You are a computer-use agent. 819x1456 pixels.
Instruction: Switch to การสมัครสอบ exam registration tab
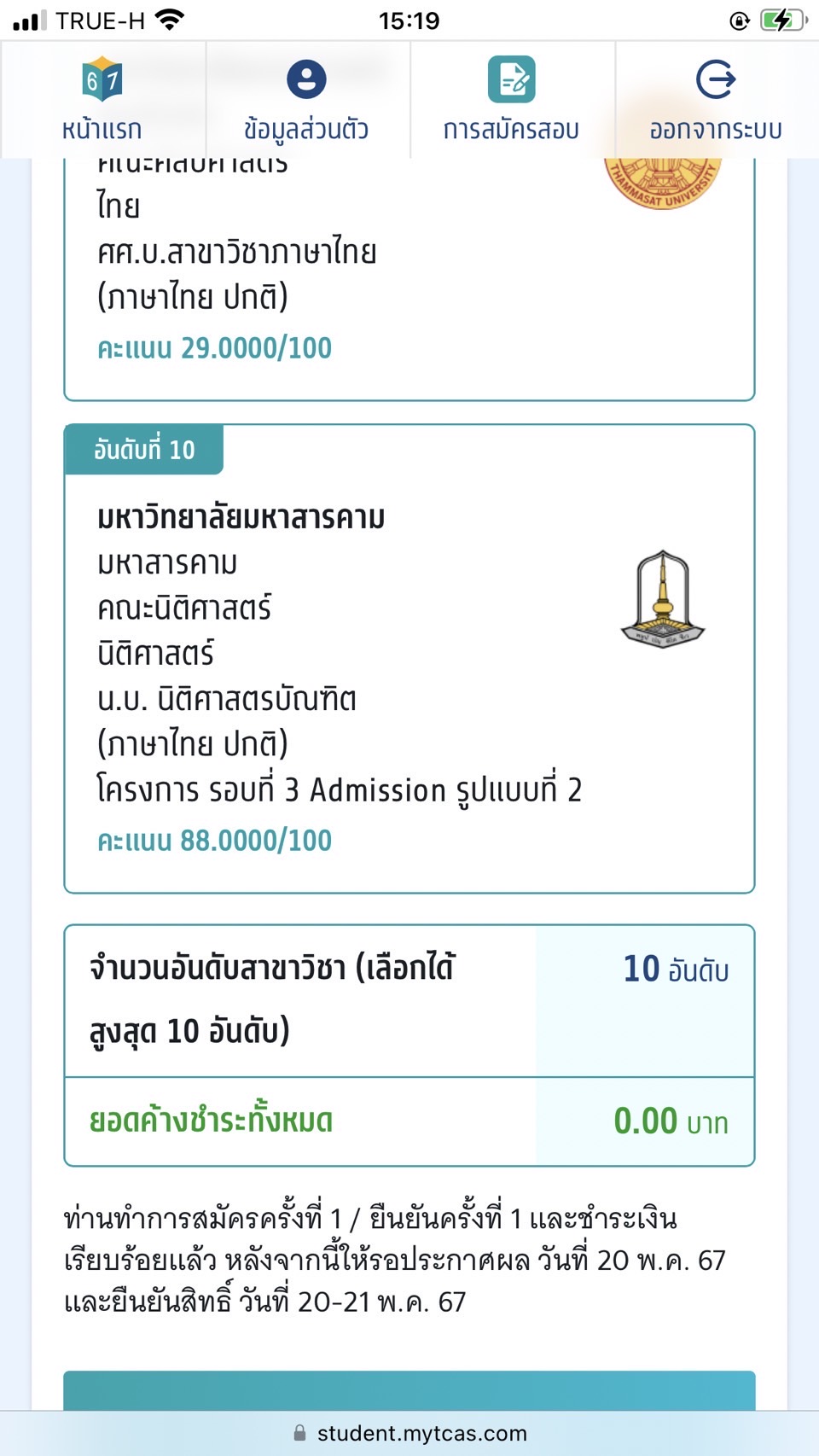coord(512,100)
